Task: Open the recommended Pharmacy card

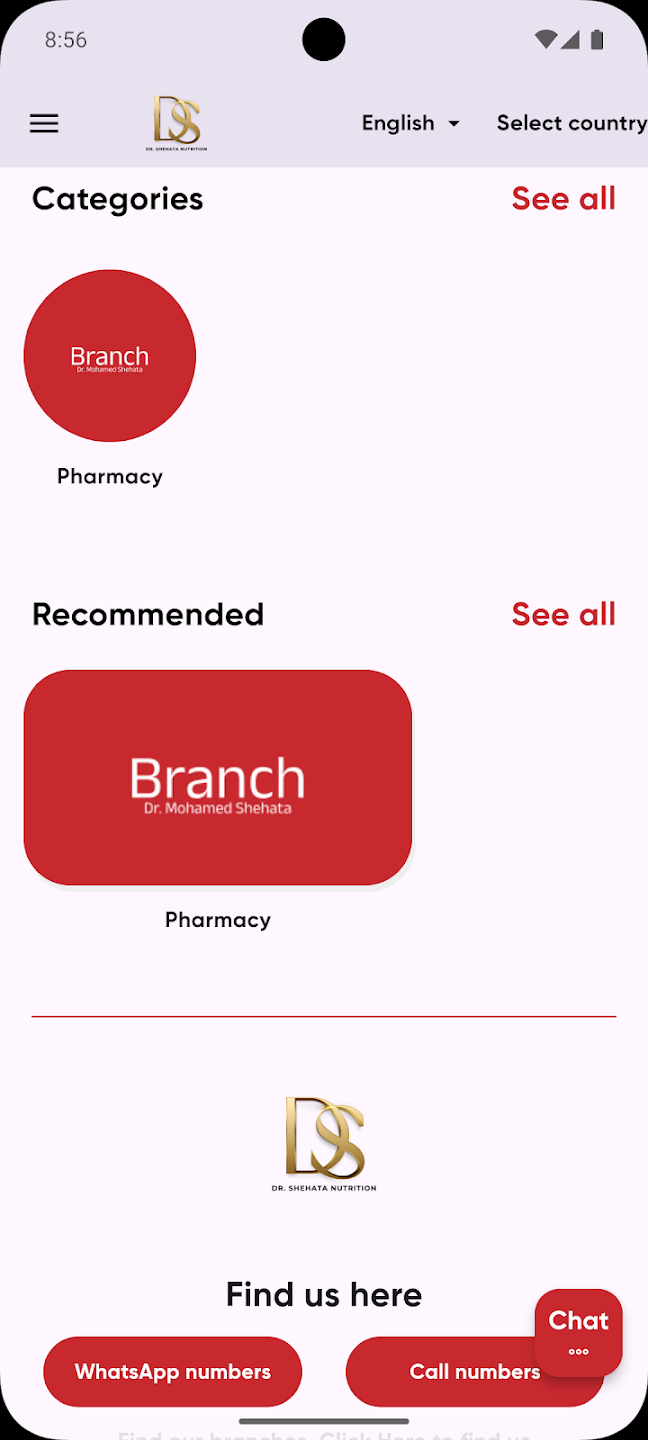Action: tap(218, 778)
